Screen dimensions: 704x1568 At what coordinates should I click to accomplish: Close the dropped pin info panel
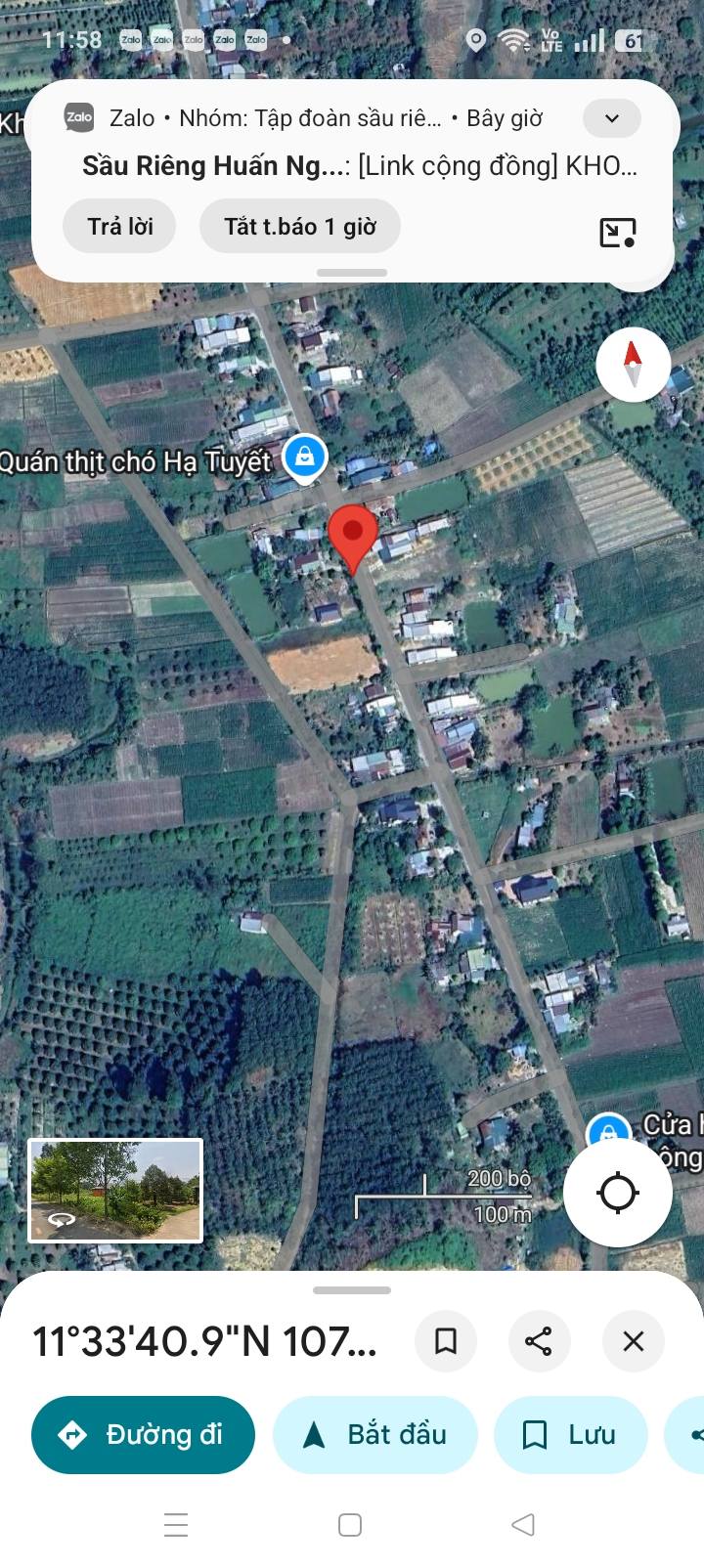634,1341
